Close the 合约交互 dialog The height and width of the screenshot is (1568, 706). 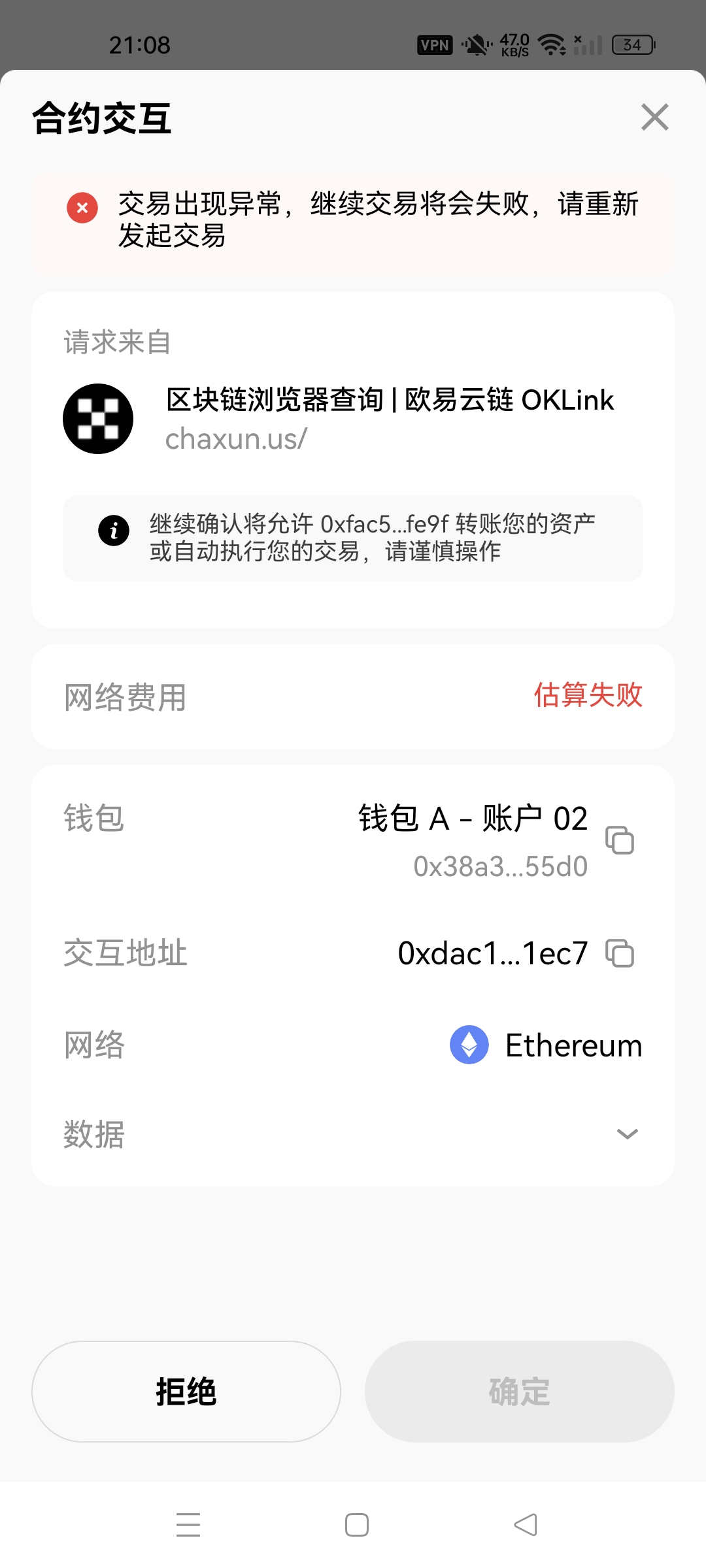coord(654,118)
